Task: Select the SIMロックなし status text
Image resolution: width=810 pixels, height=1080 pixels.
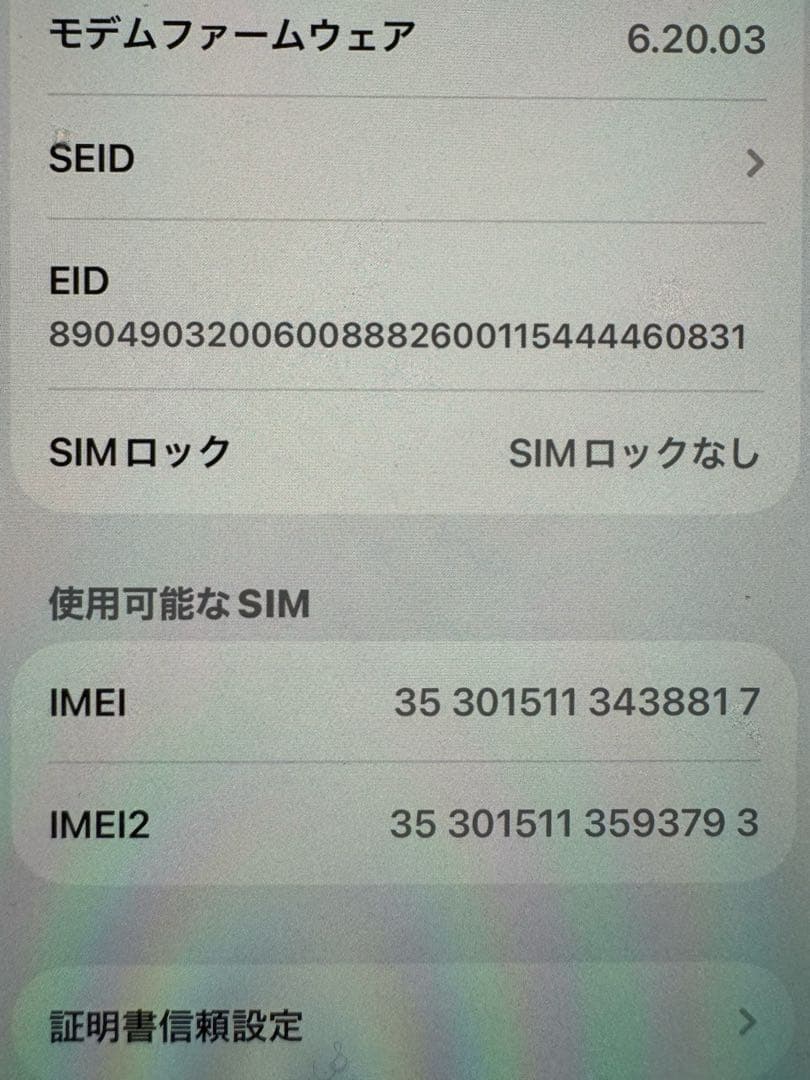Action: [635, 453]
